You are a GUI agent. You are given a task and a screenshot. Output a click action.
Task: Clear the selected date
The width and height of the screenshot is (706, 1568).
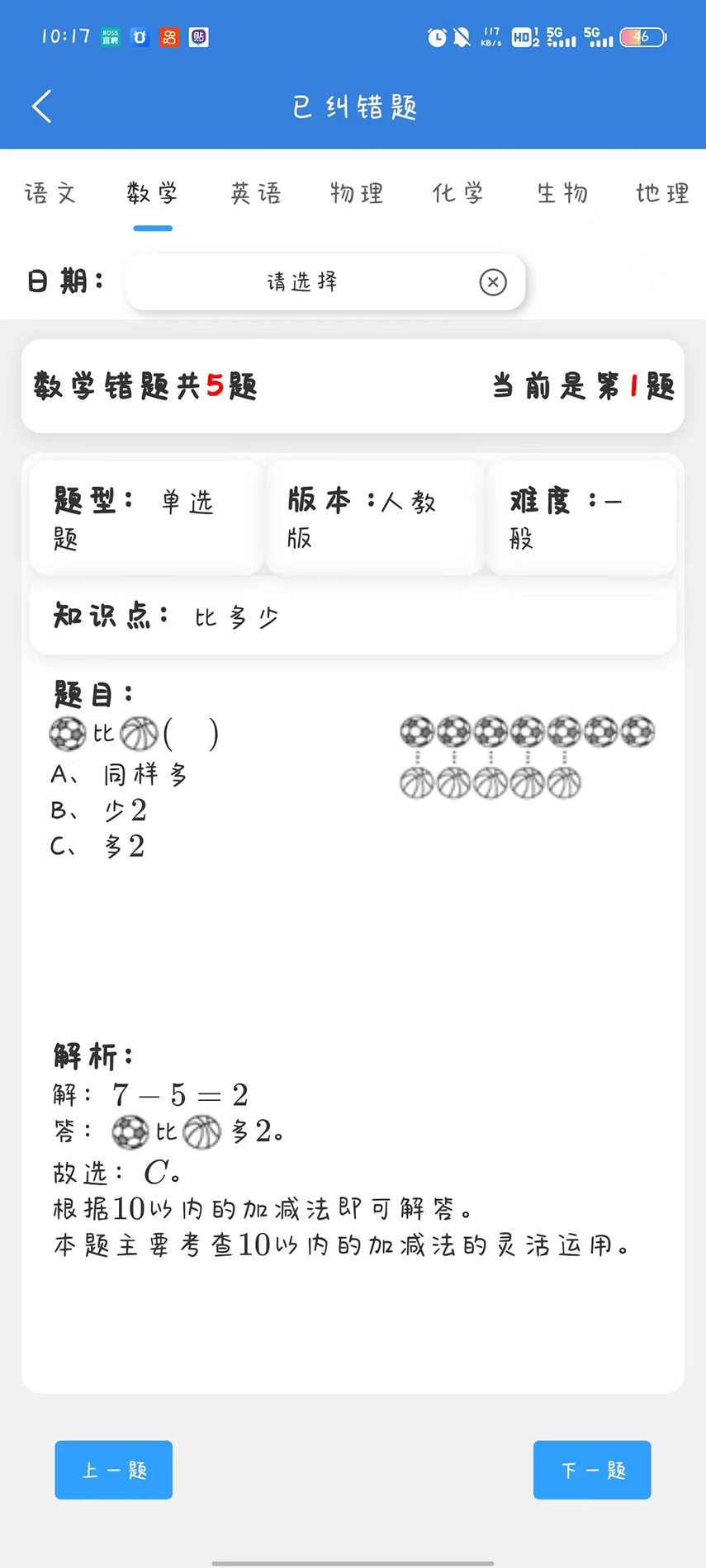click(x=493, y=282)
